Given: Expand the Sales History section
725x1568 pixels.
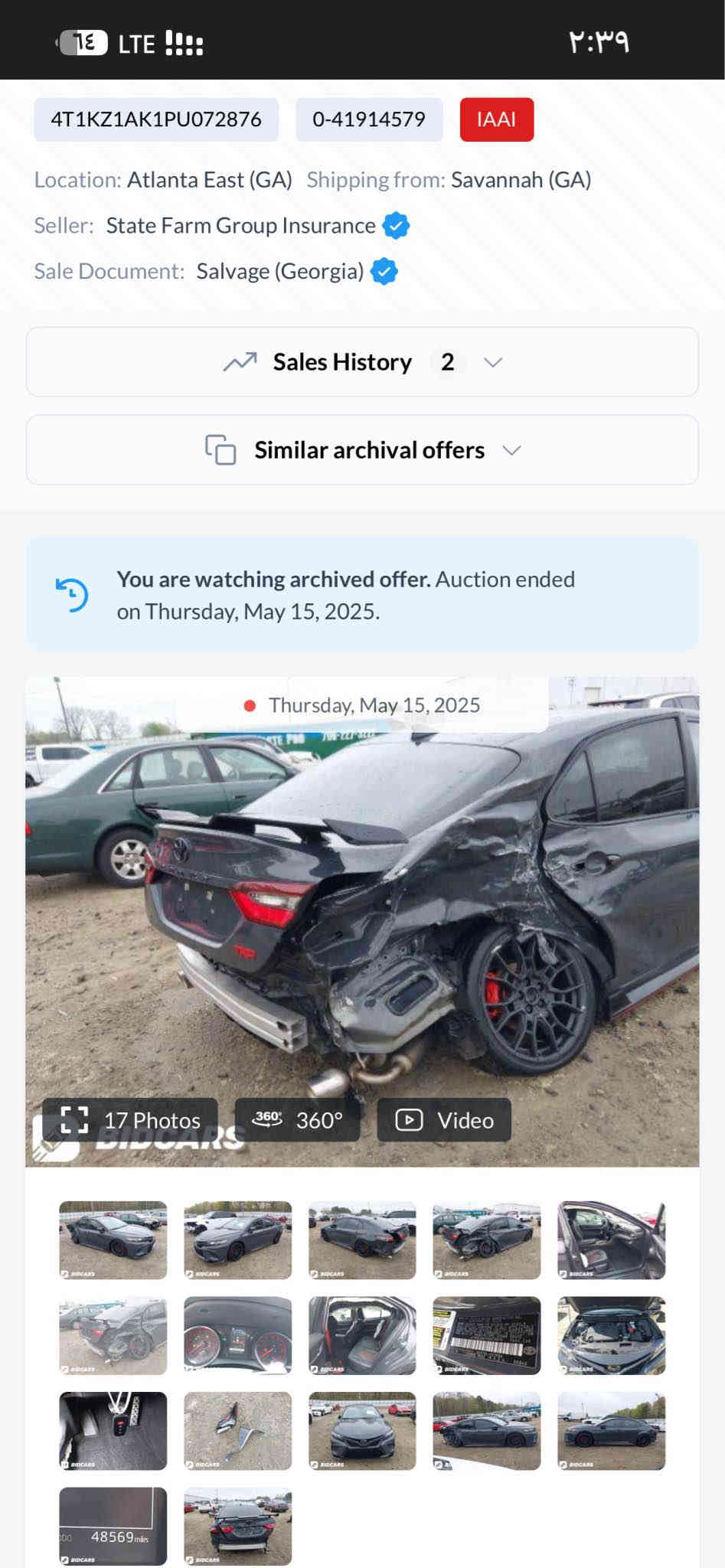Looking at the screenshot, I should click(x=362, y=362).
